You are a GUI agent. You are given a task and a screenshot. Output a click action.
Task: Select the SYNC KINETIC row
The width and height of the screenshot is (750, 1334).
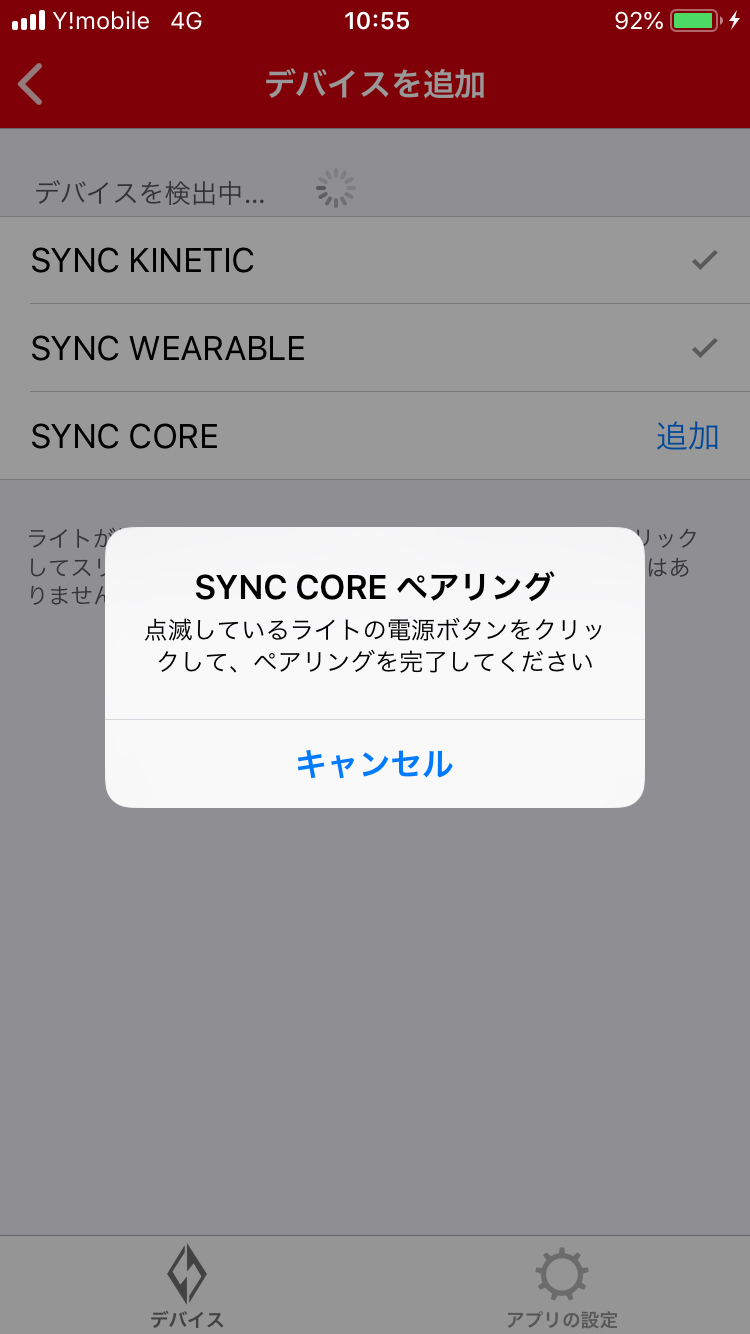tap(375, 260)
